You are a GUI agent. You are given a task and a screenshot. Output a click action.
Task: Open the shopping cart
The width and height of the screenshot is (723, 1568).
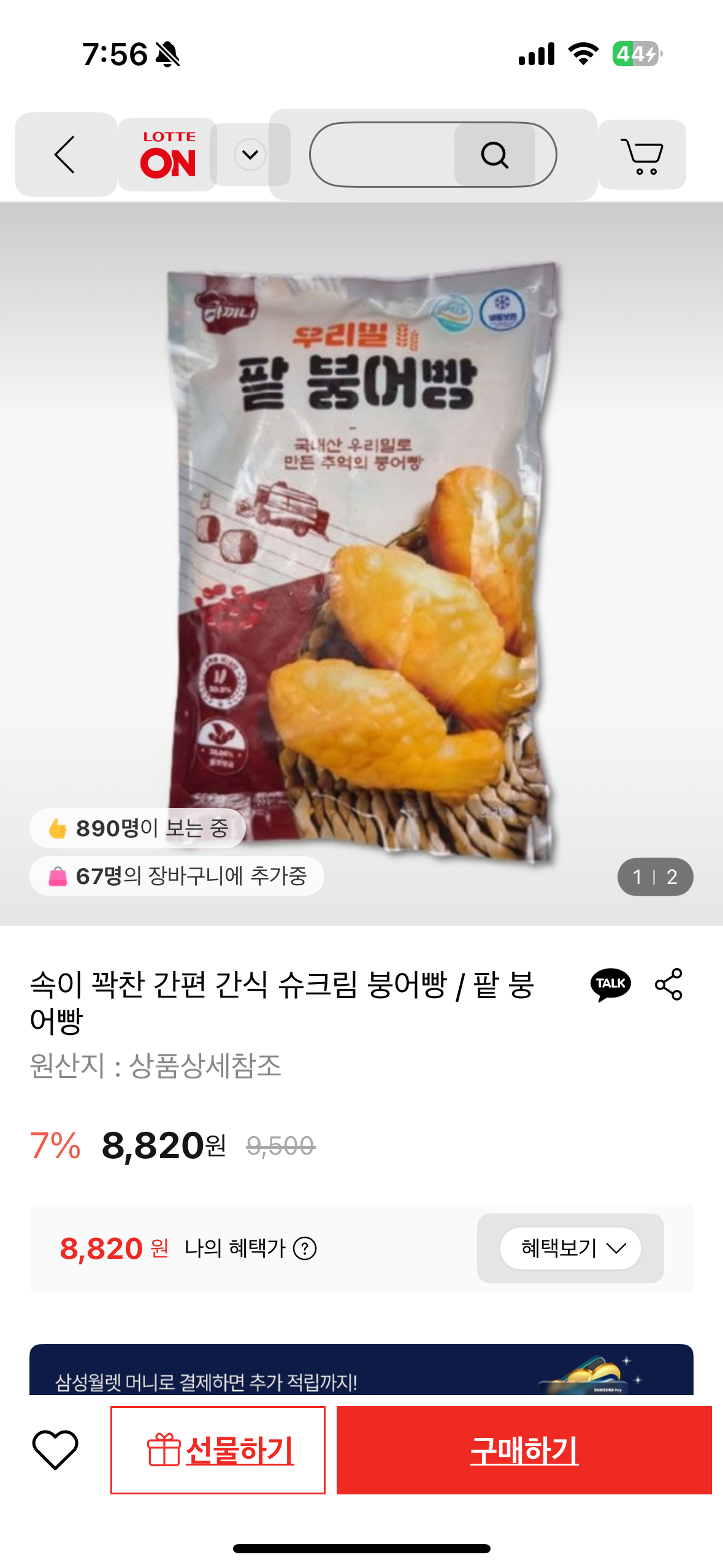click(641, 155)
